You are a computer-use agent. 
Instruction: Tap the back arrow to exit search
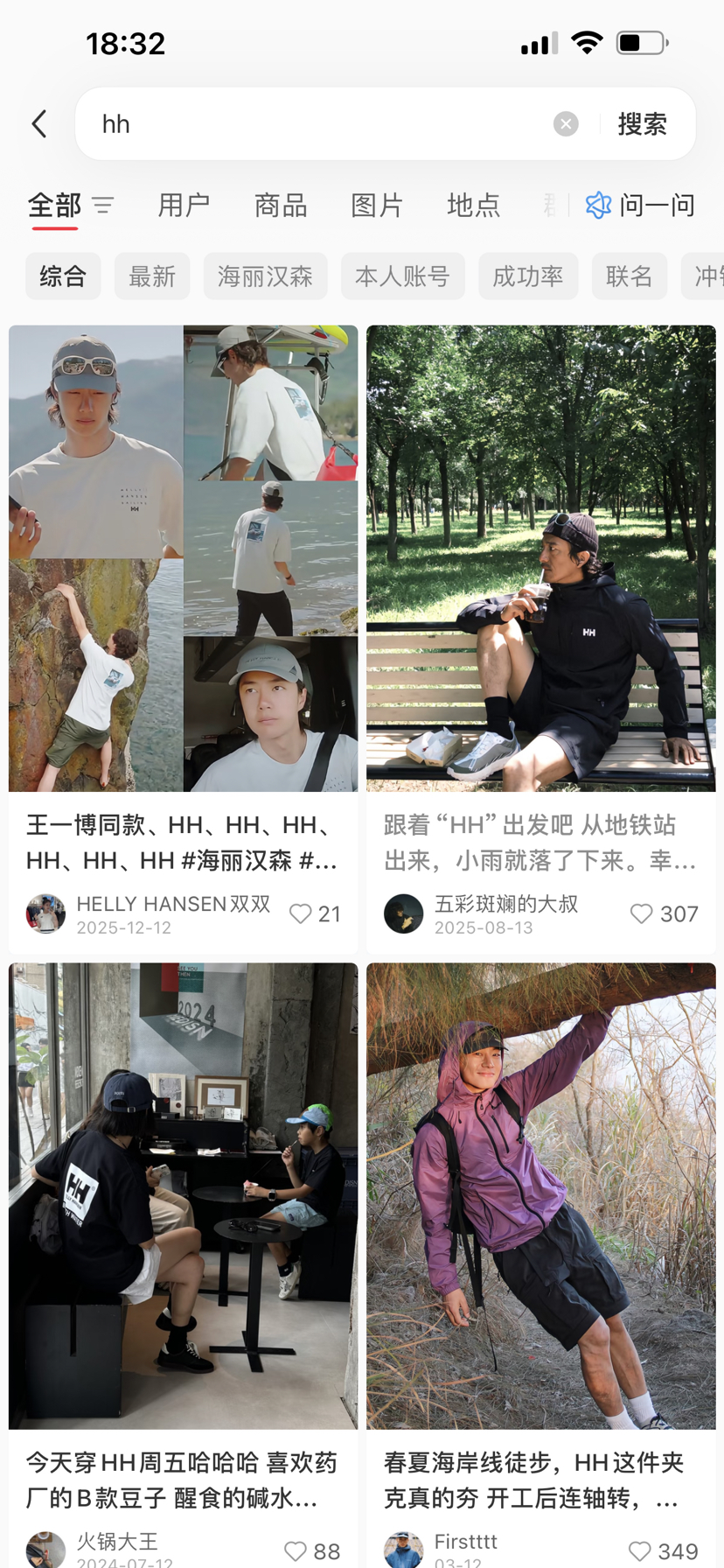tap(38, 123)
